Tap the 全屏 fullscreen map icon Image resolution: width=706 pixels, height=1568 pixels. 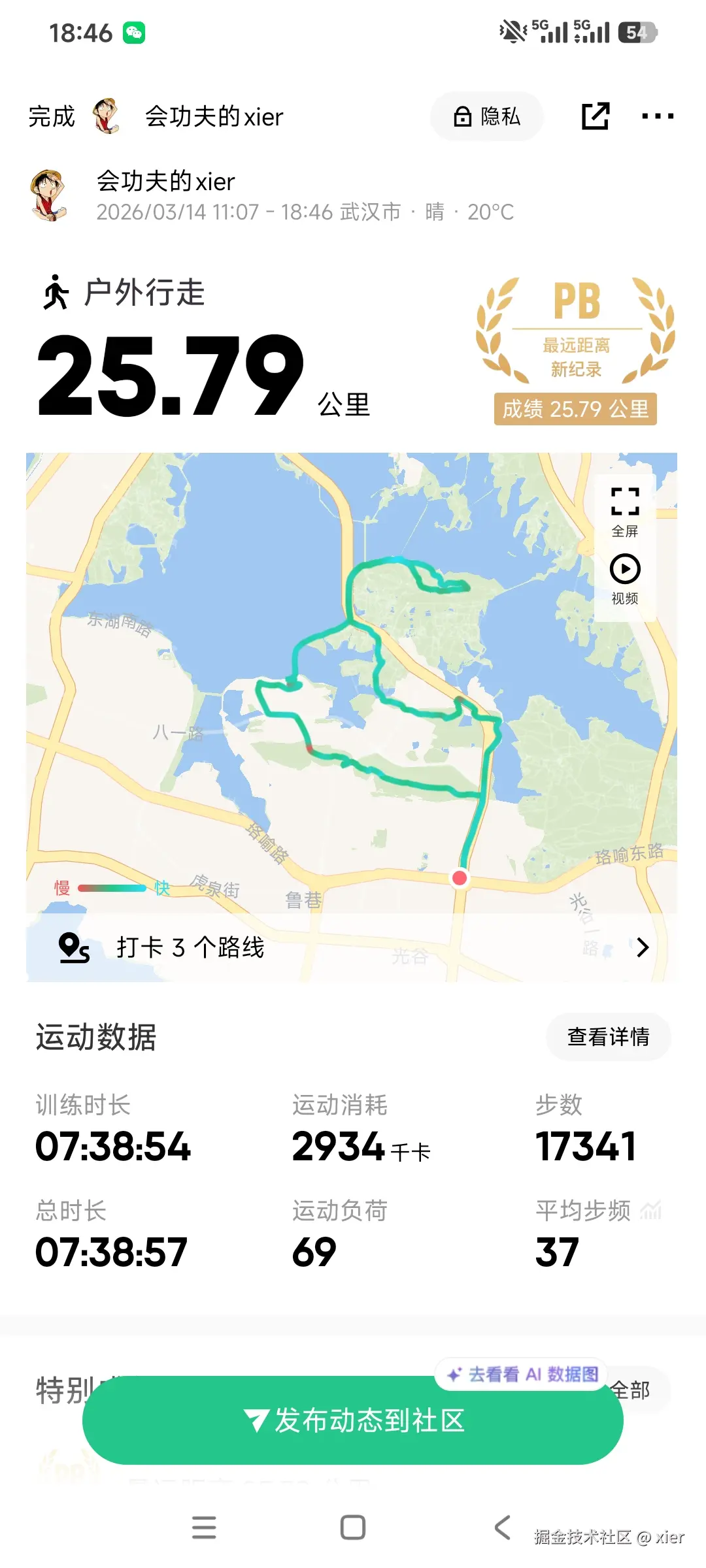(625, 500)
